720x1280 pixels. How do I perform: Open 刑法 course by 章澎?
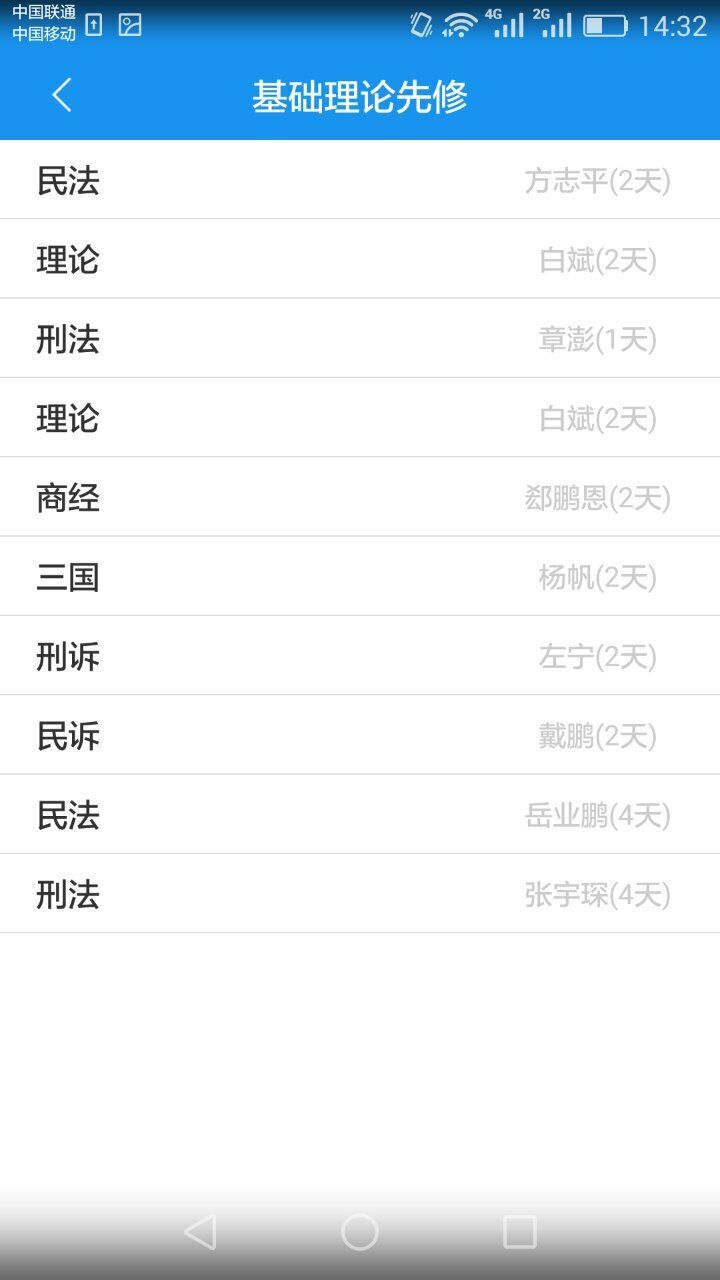[360, 339]
